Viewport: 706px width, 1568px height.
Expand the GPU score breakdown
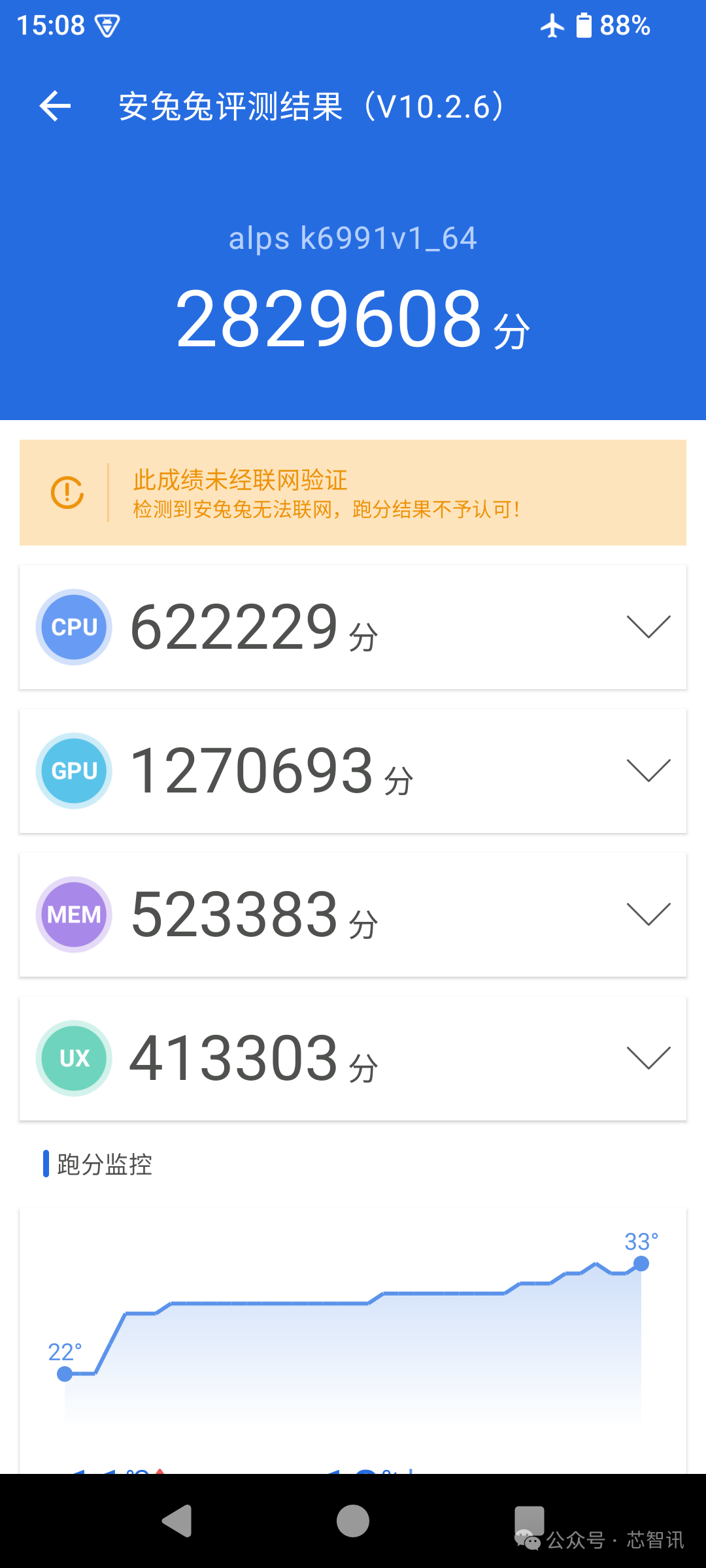[648, 770]
